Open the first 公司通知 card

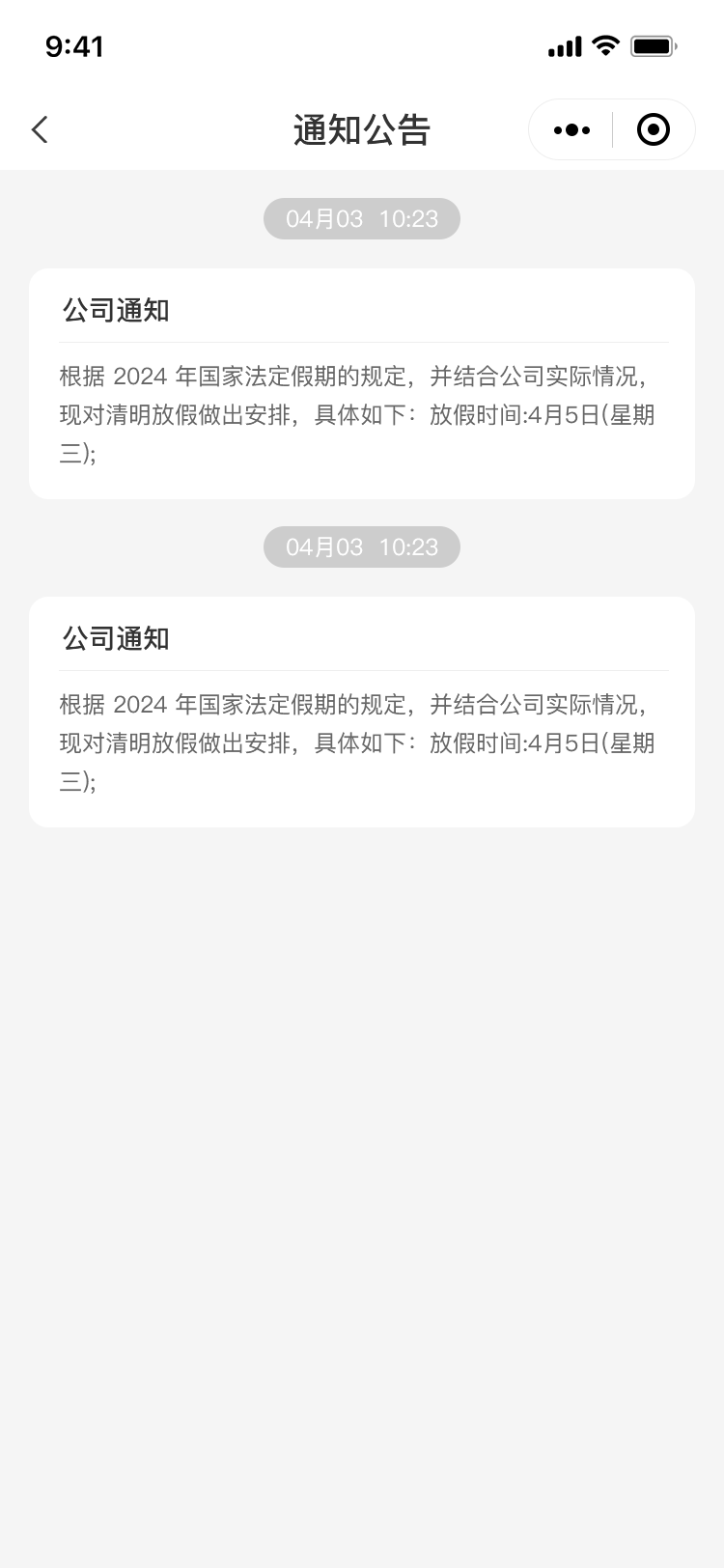coord(361,383)
